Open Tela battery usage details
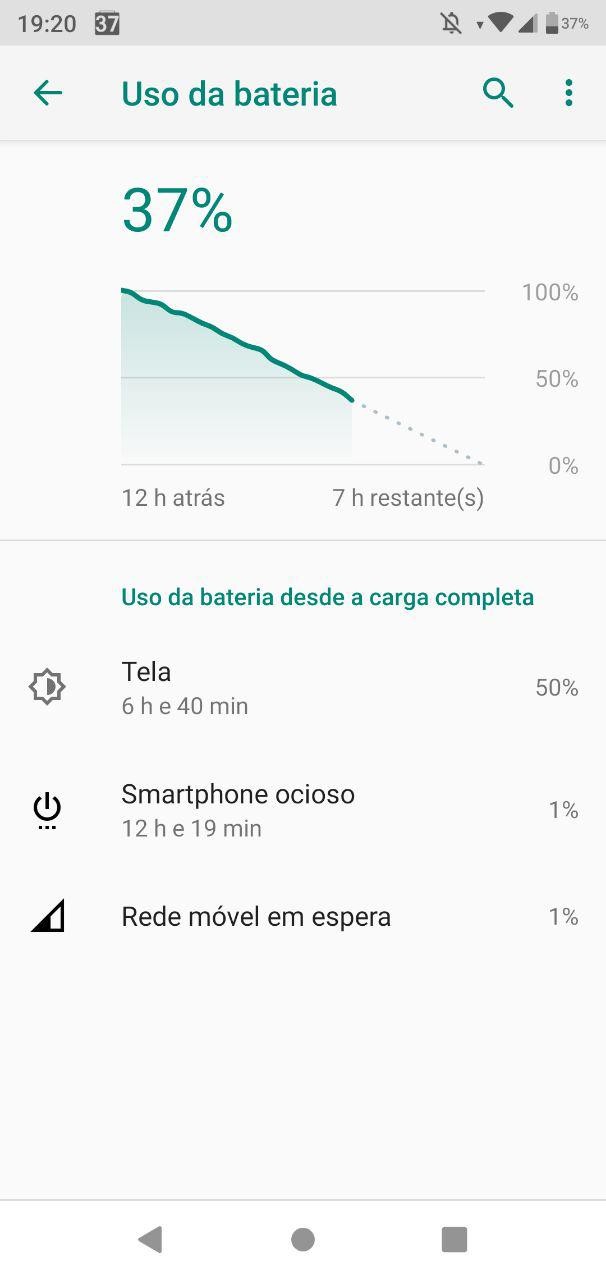 [x=302, y=688]
